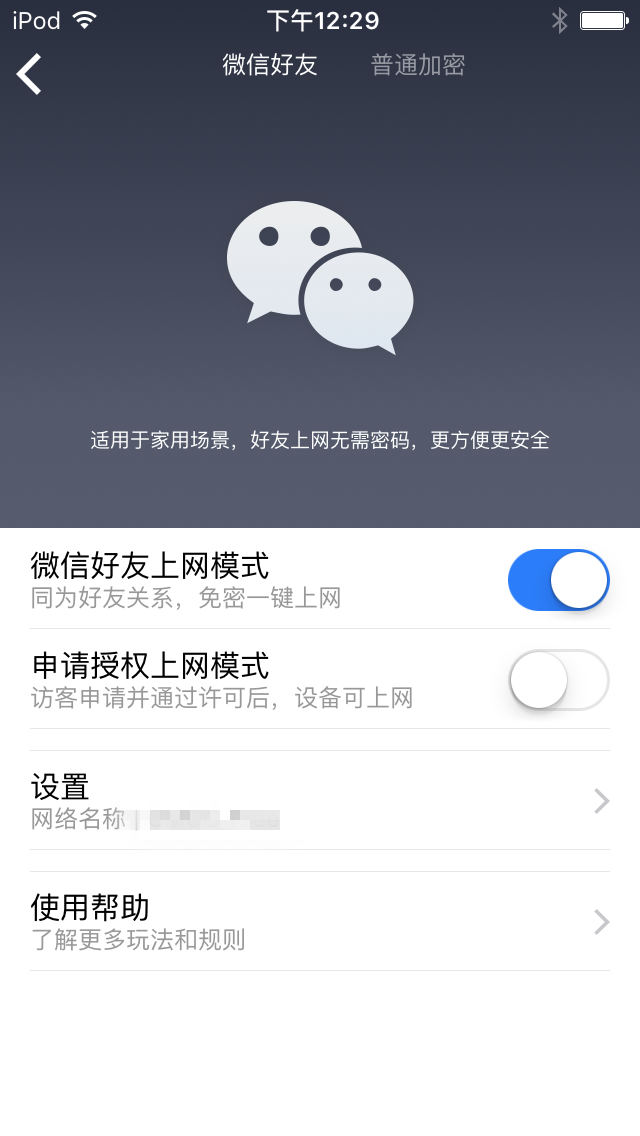
Task: Open 使用帮助 help page
Action: pos(320,921)
